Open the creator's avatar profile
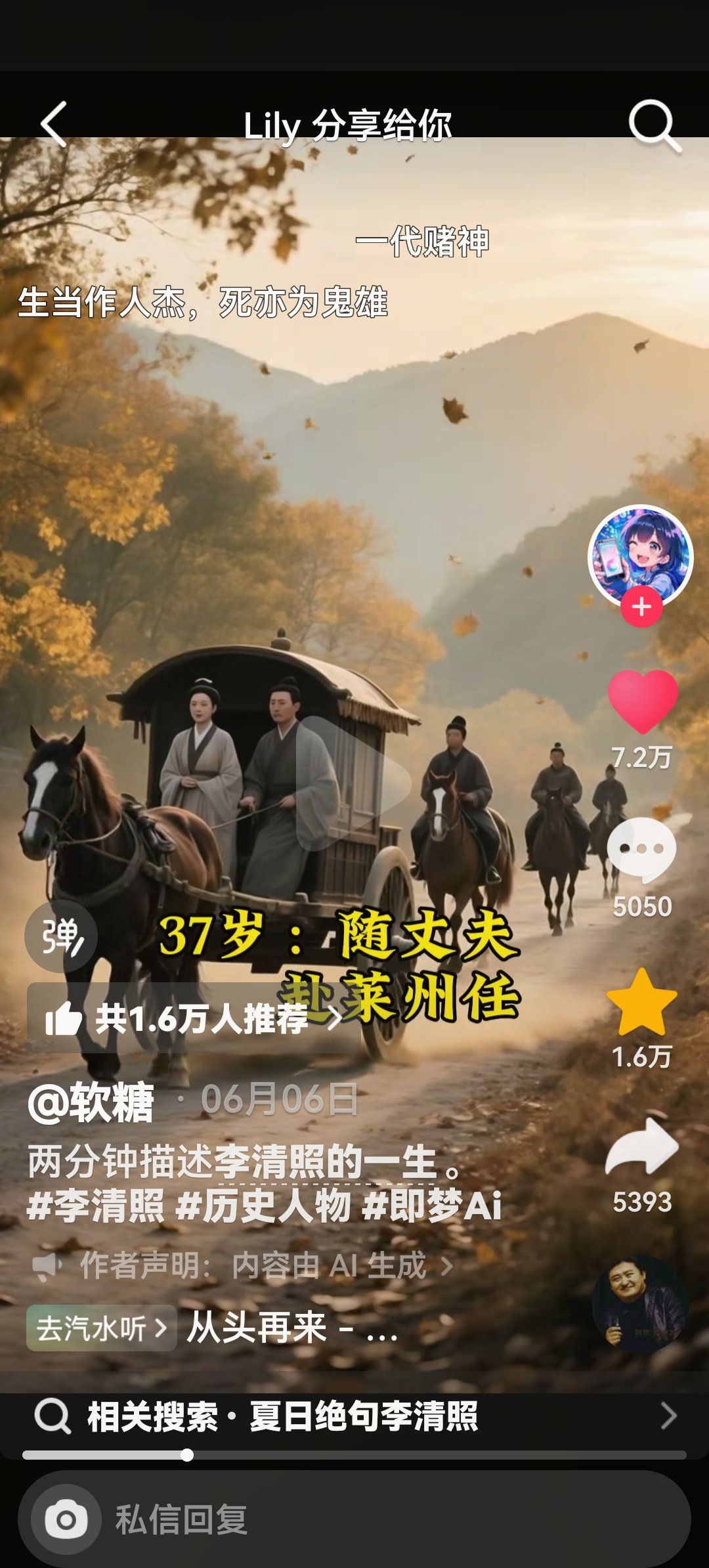709x1568 pixels. point(640,556)
